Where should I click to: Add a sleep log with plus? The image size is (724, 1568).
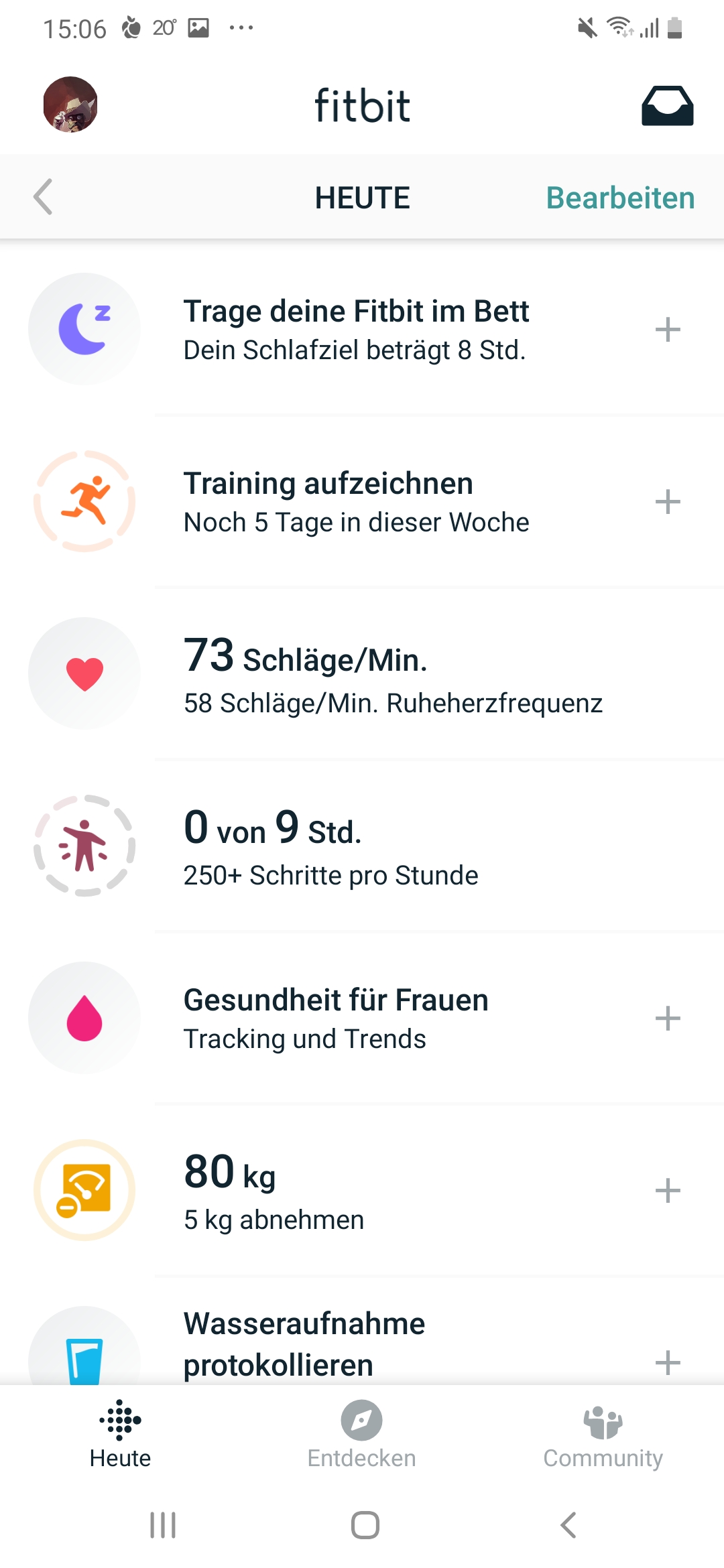click(x=667, y=330)
